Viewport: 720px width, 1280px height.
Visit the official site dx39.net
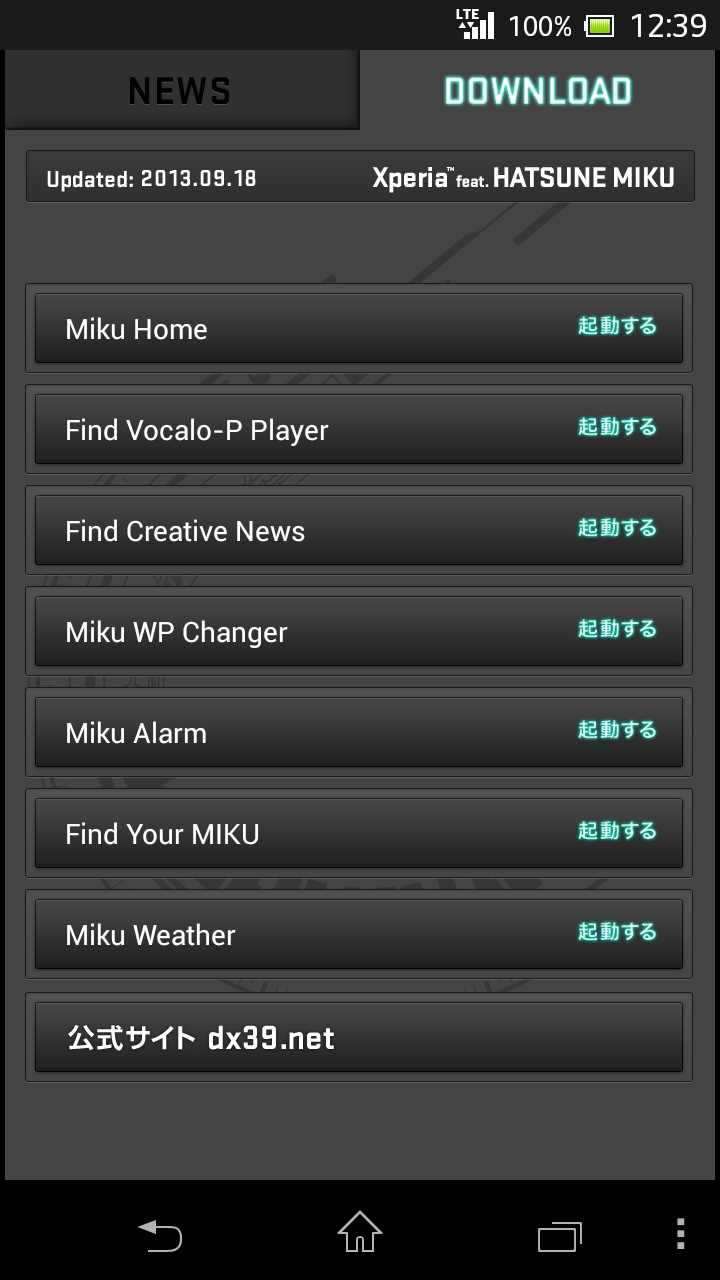pyautogui.click(x=358, y=1037)
